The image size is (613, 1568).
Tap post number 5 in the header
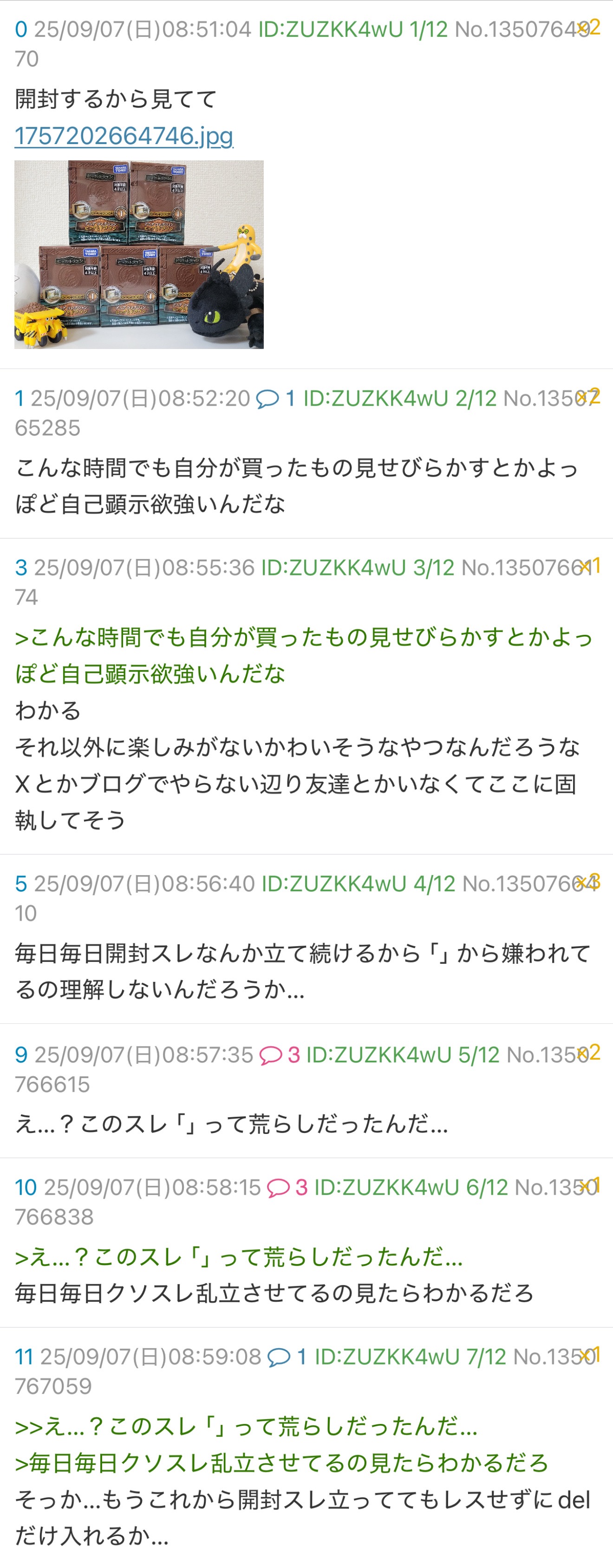coord(21,884)
